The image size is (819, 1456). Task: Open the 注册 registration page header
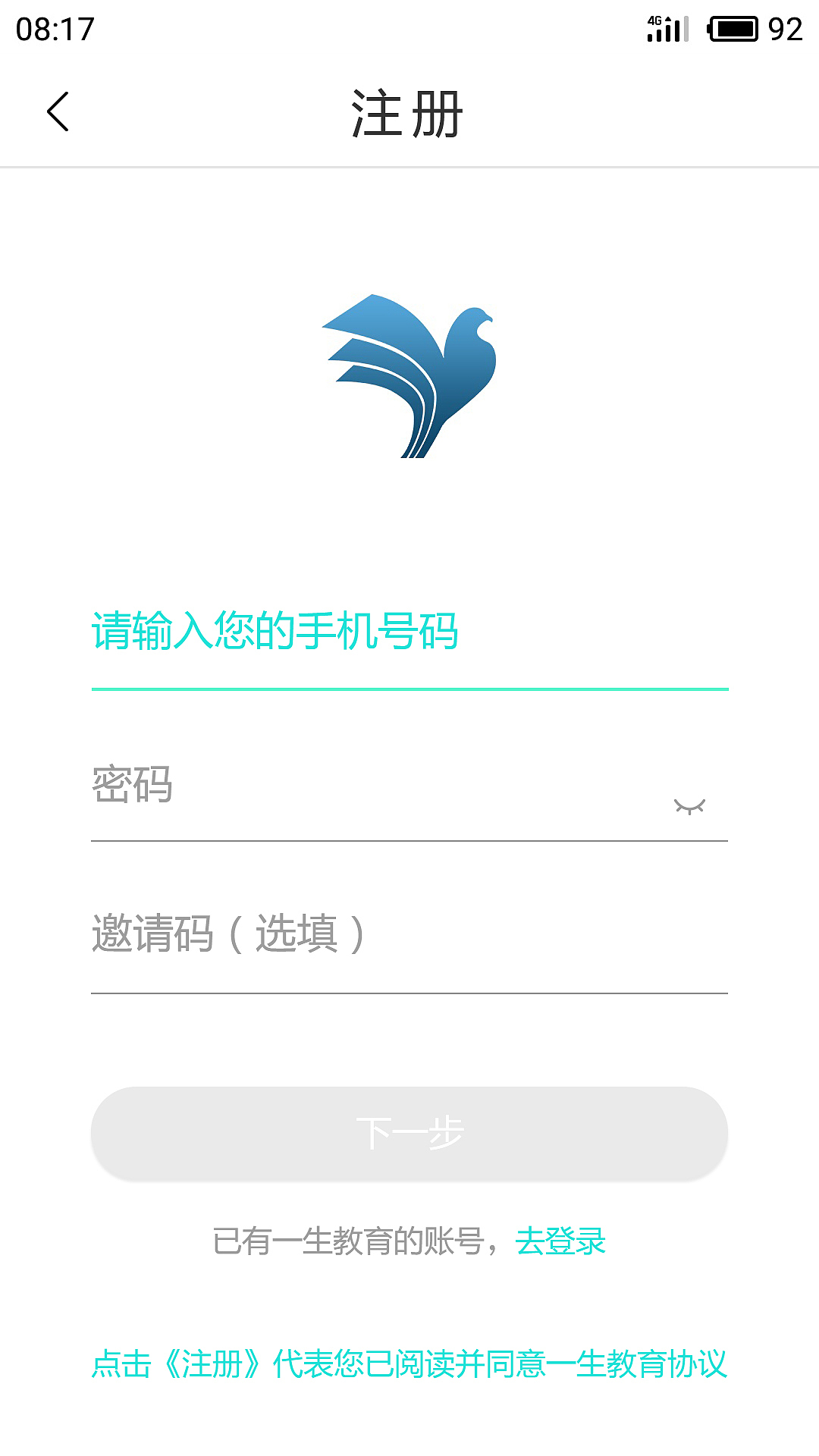[x=409, y=112]
